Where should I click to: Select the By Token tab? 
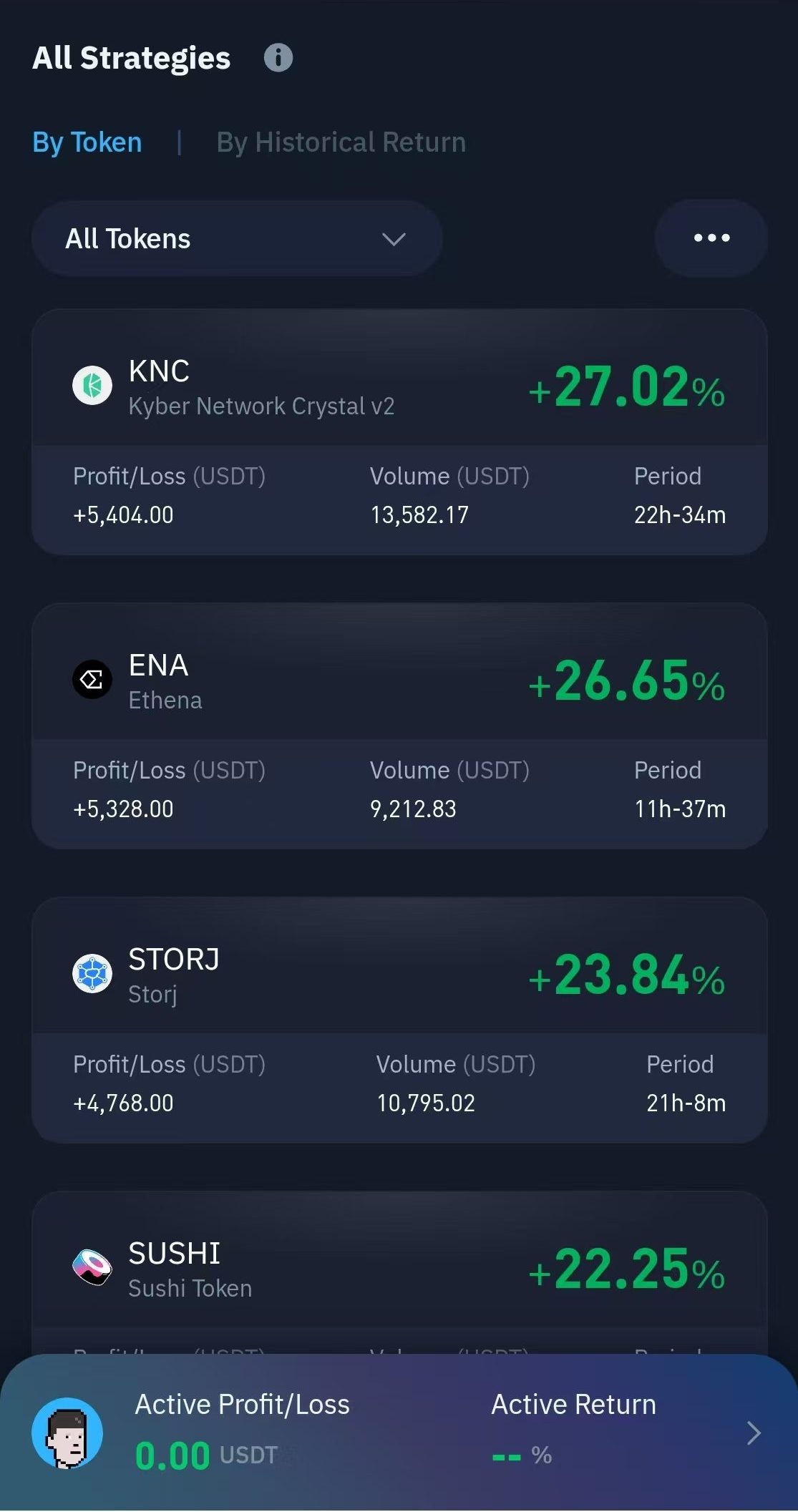click(x=87, y=142)
